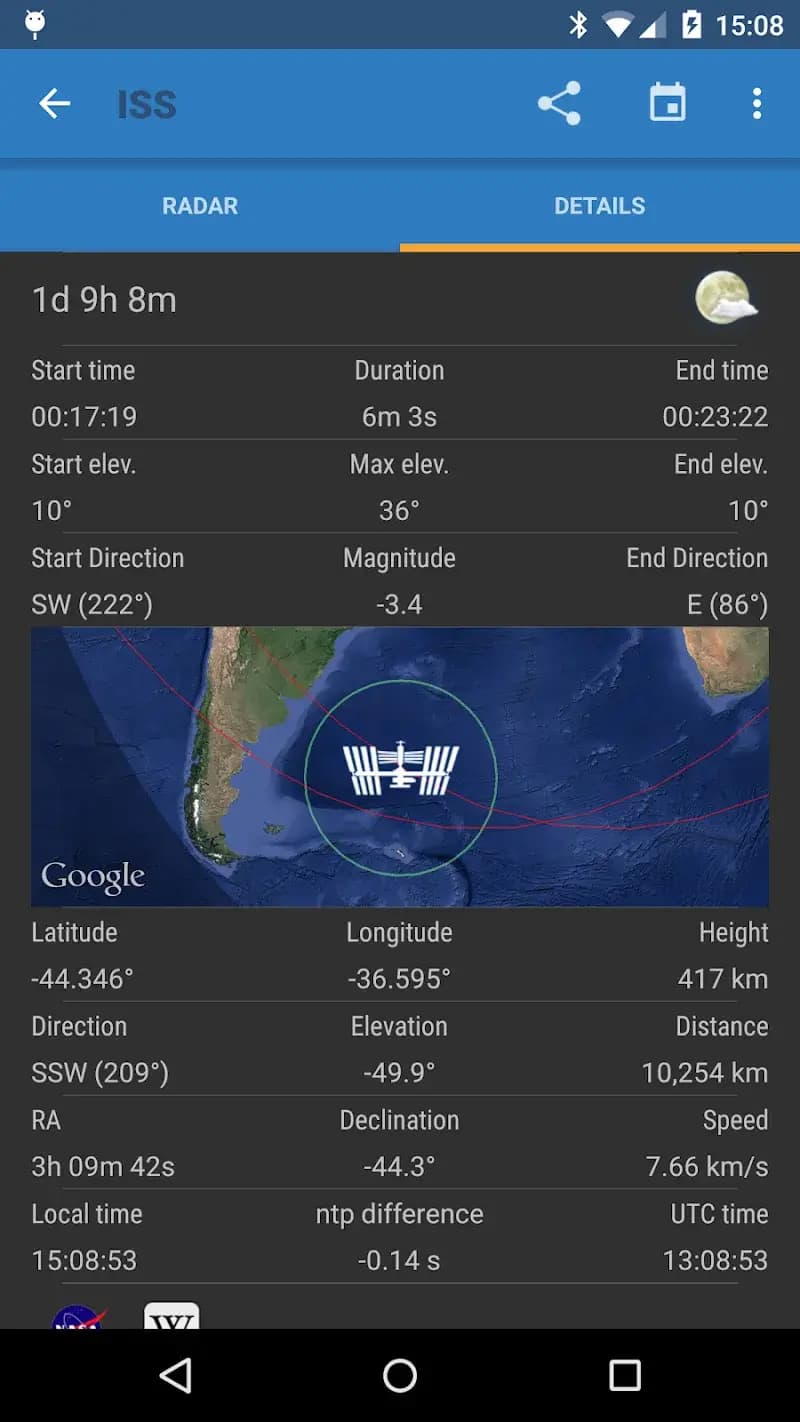Tap the back arrow to leave ISS details

click(55, 103)
